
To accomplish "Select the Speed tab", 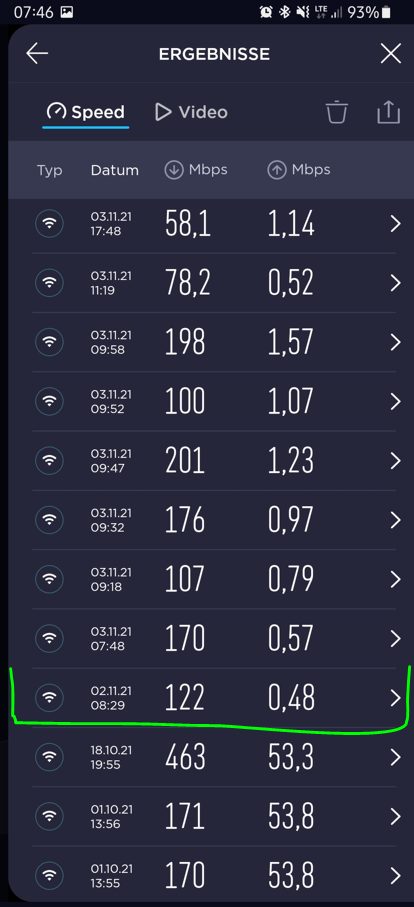I will [x=86, y=112].
